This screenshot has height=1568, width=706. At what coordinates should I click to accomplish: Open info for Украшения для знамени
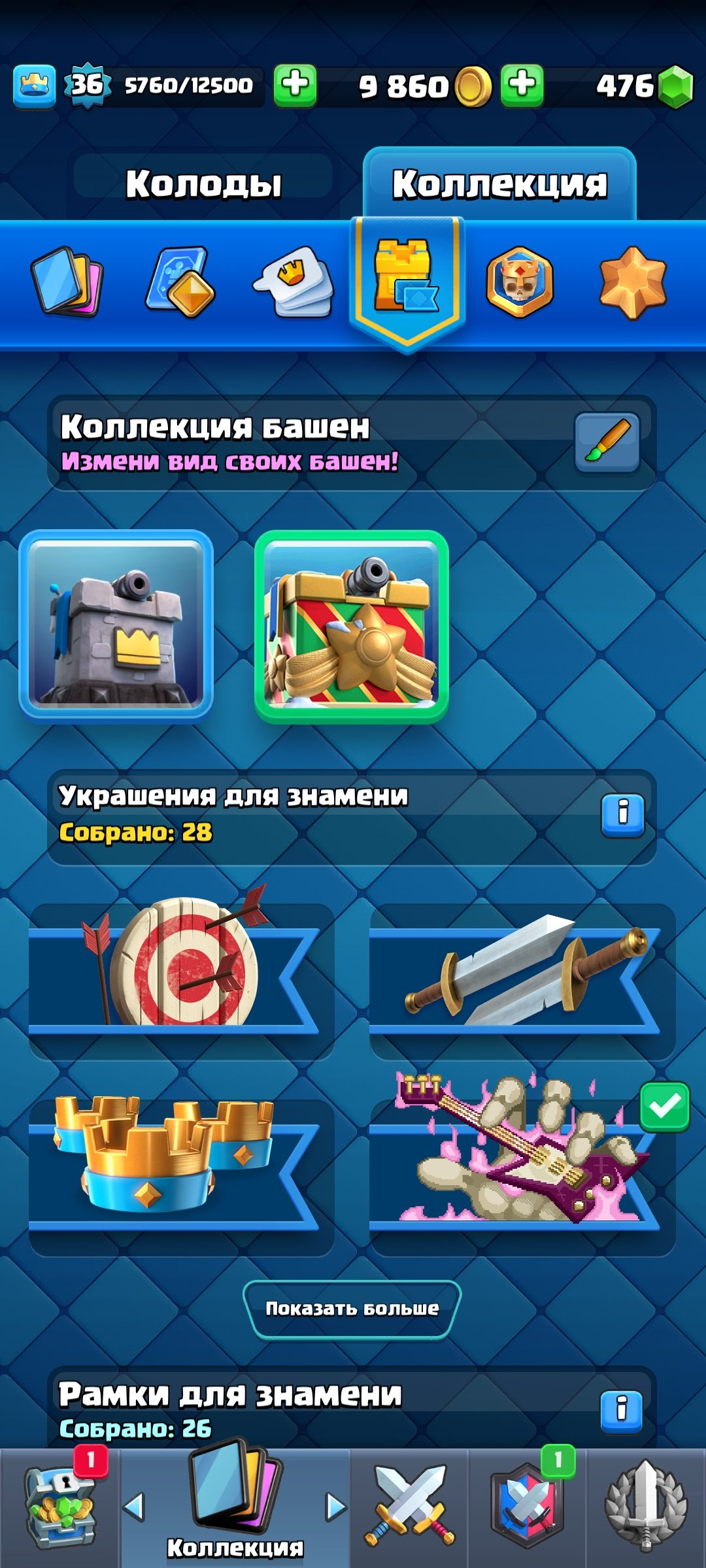(x=622, y=814)
